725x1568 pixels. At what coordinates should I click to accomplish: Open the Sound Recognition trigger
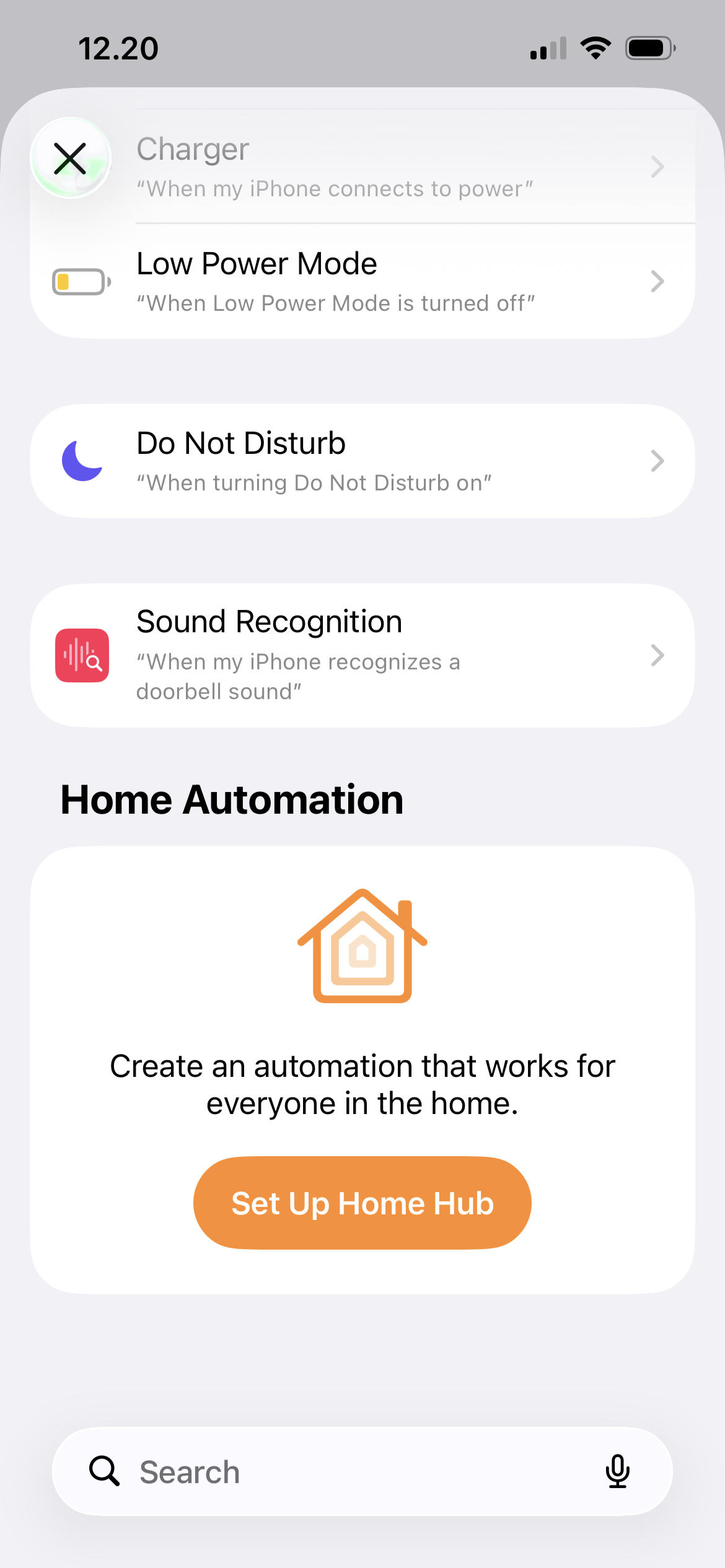(362, 655)
